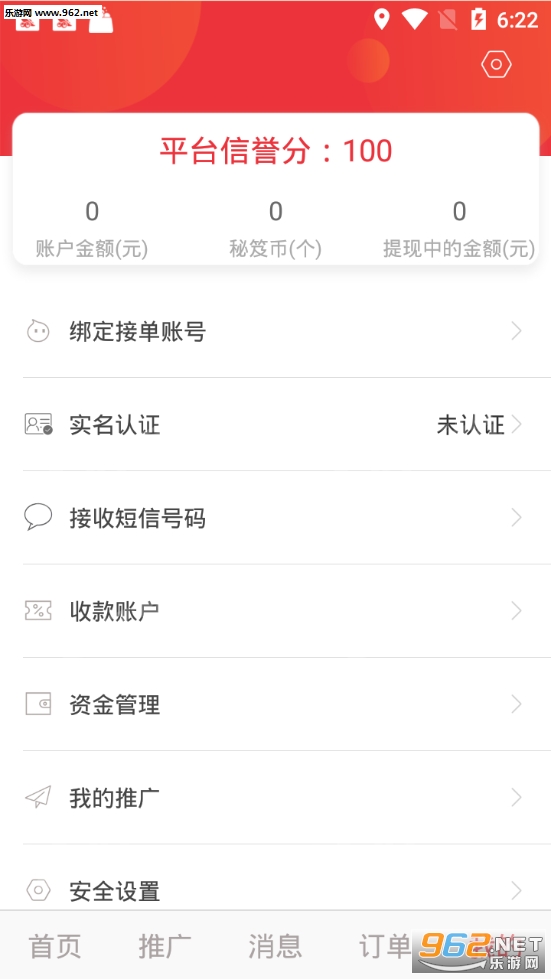Open 我的推广 row

275,797
